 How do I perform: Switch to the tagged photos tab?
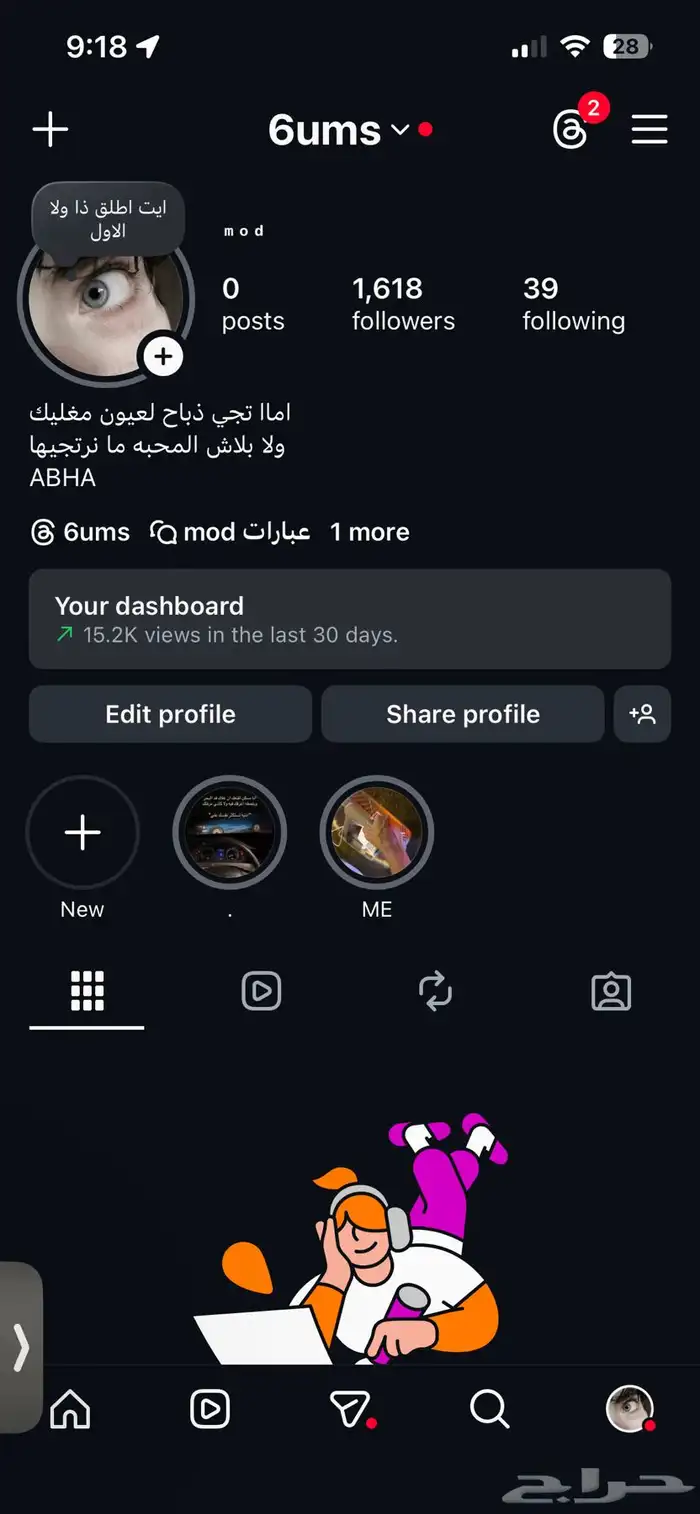[611, 991]
